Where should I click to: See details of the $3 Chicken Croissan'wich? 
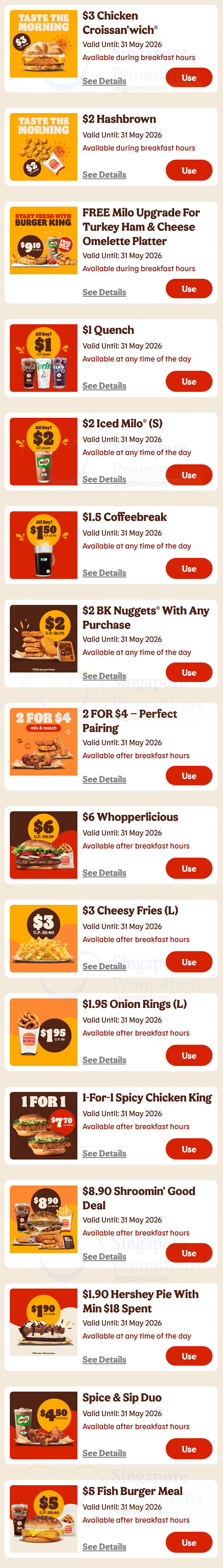point(104,81)
